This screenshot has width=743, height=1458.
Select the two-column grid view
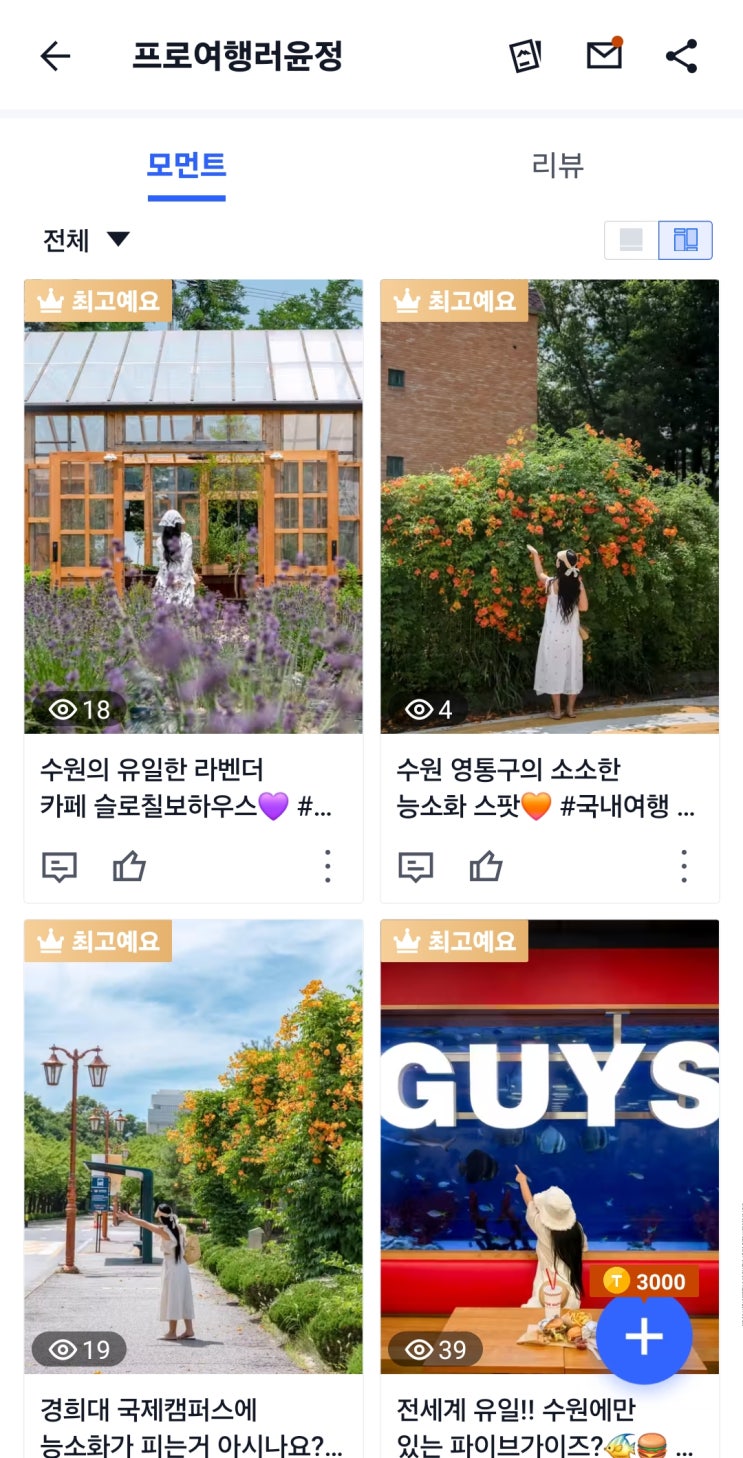pyautogui.click(x=686, y=240)
